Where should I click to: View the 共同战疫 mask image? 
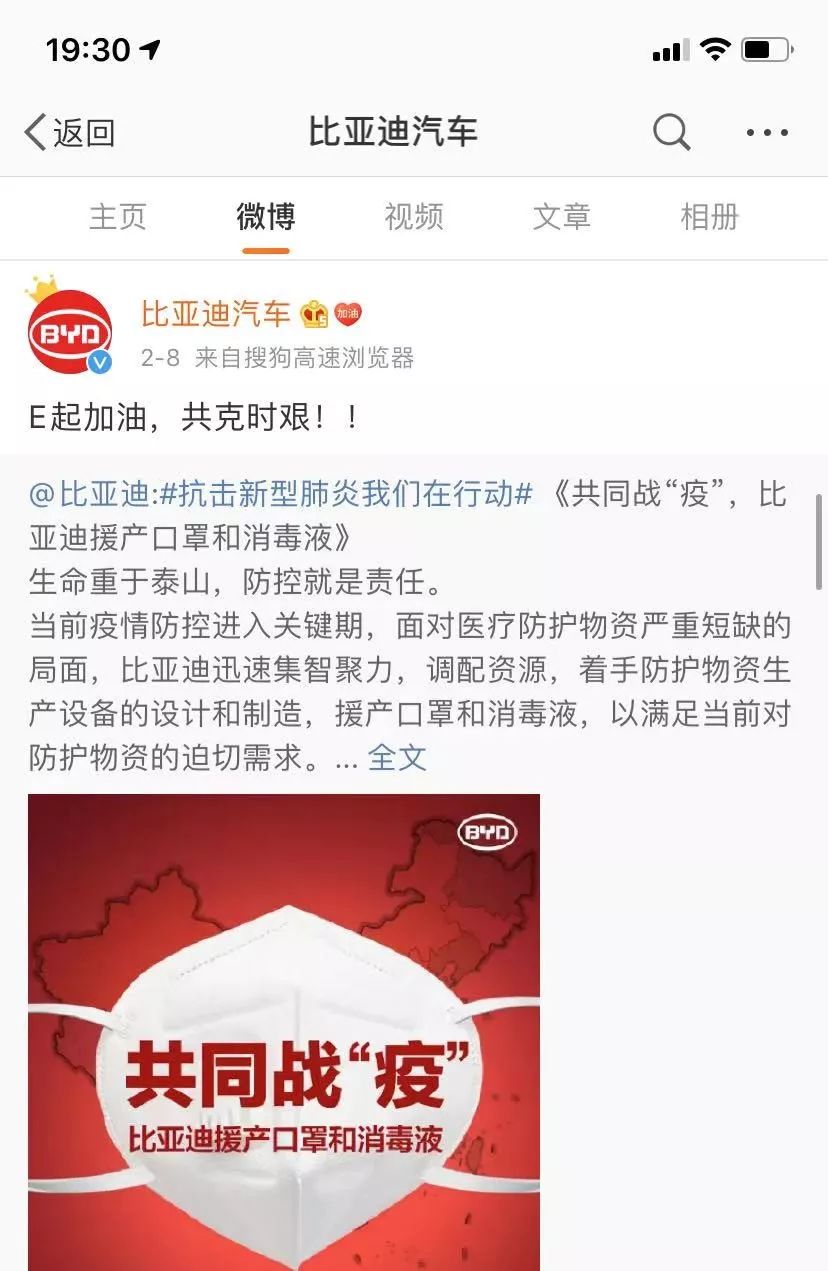[x=284, y=1030]
